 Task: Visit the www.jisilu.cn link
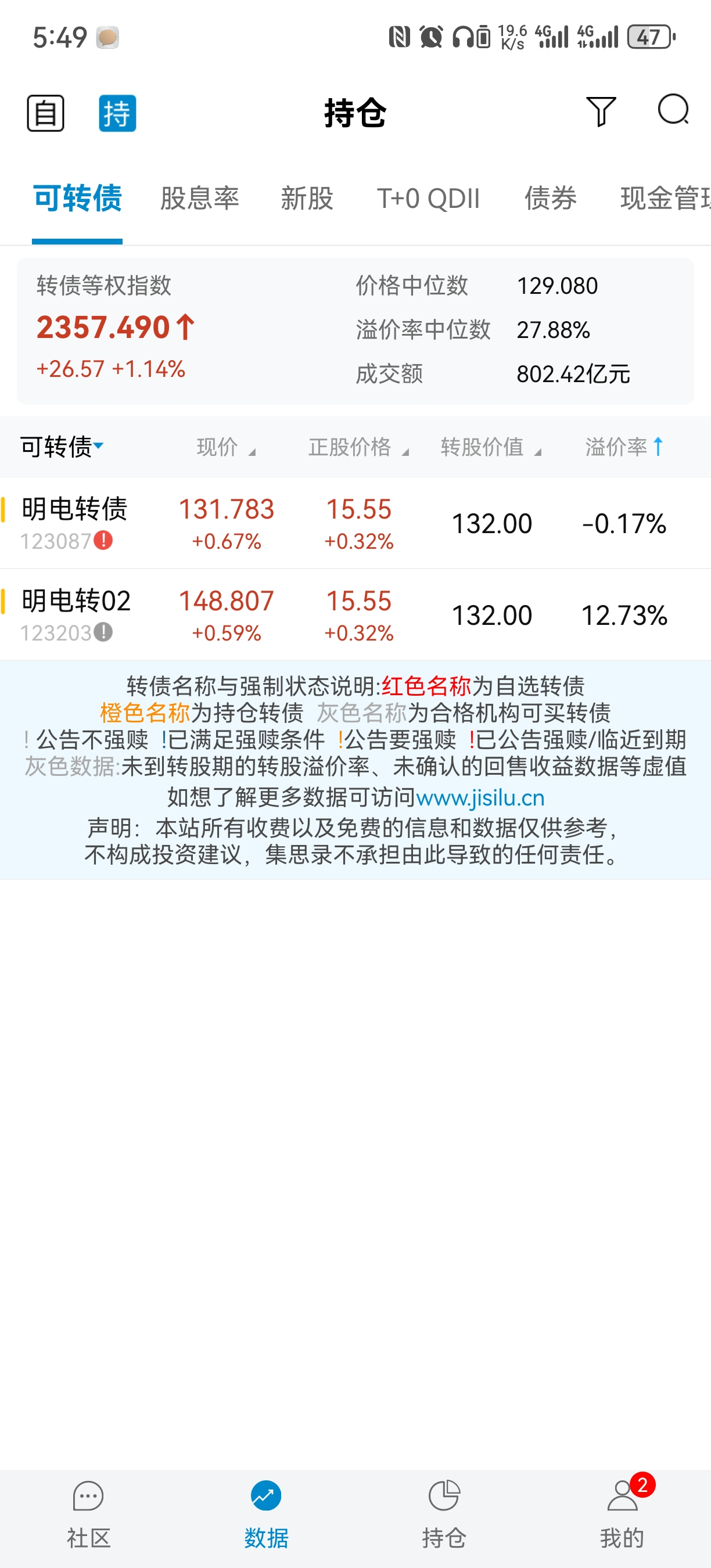[480, 797]
